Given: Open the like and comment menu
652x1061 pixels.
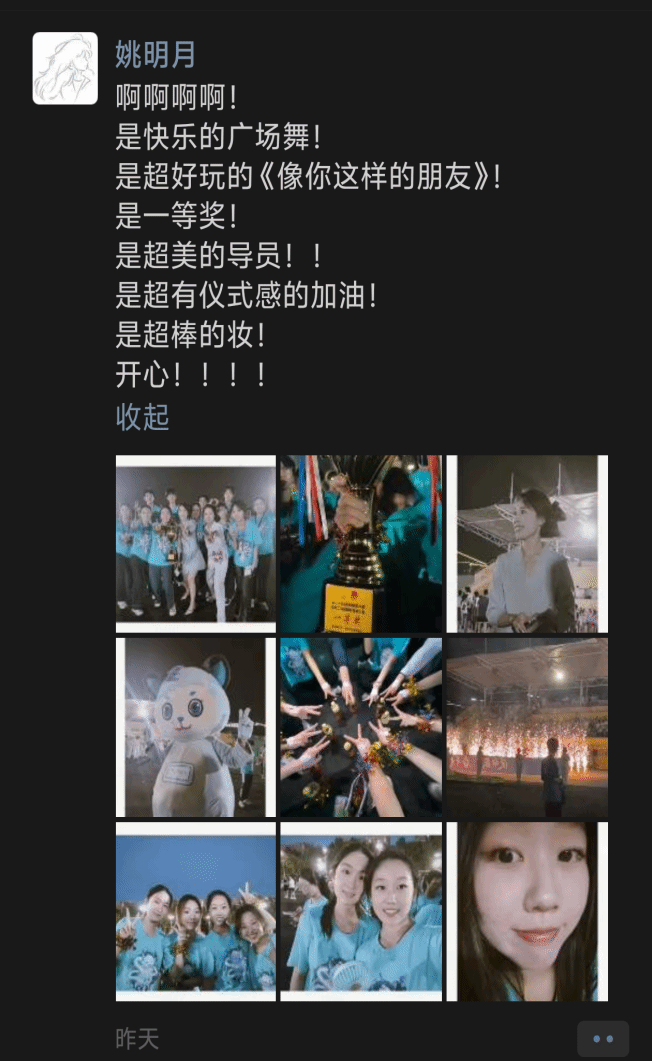Looking at the screenshot, I should click(602, 1039).
